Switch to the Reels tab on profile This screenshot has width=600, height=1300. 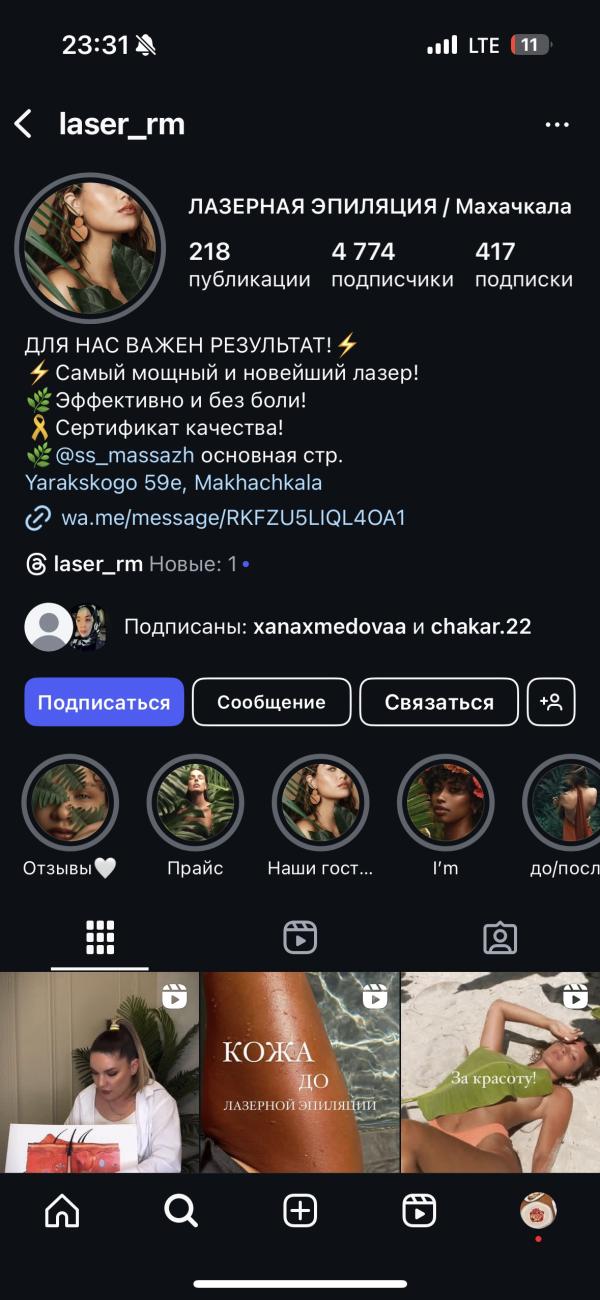click(x=300, y=937)
